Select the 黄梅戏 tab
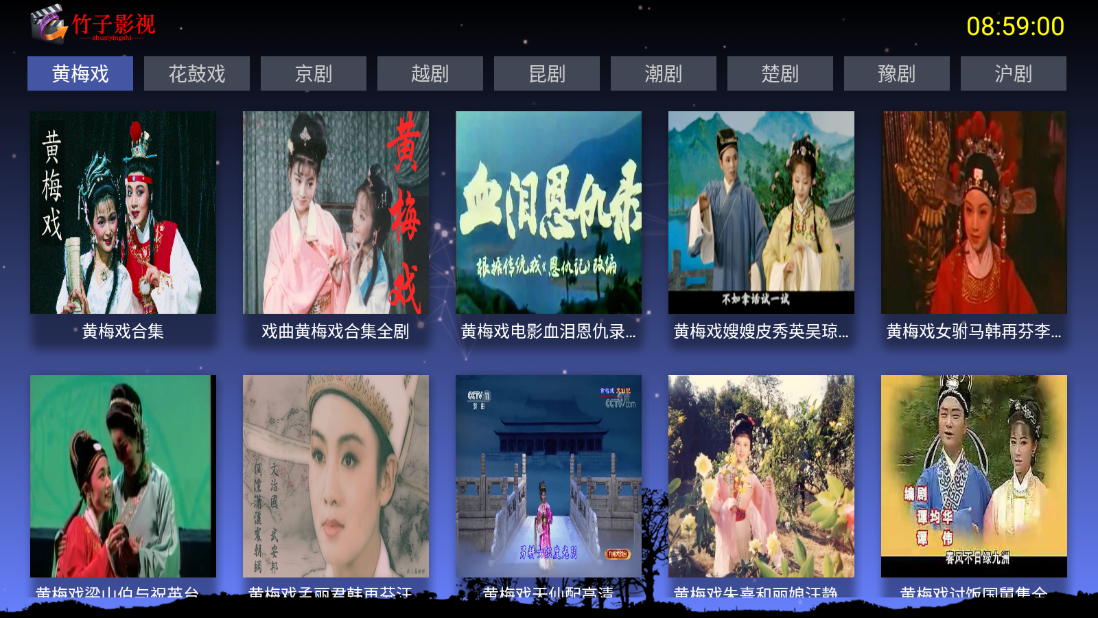This screenshot has width=1098, height=618. (80, 74)
